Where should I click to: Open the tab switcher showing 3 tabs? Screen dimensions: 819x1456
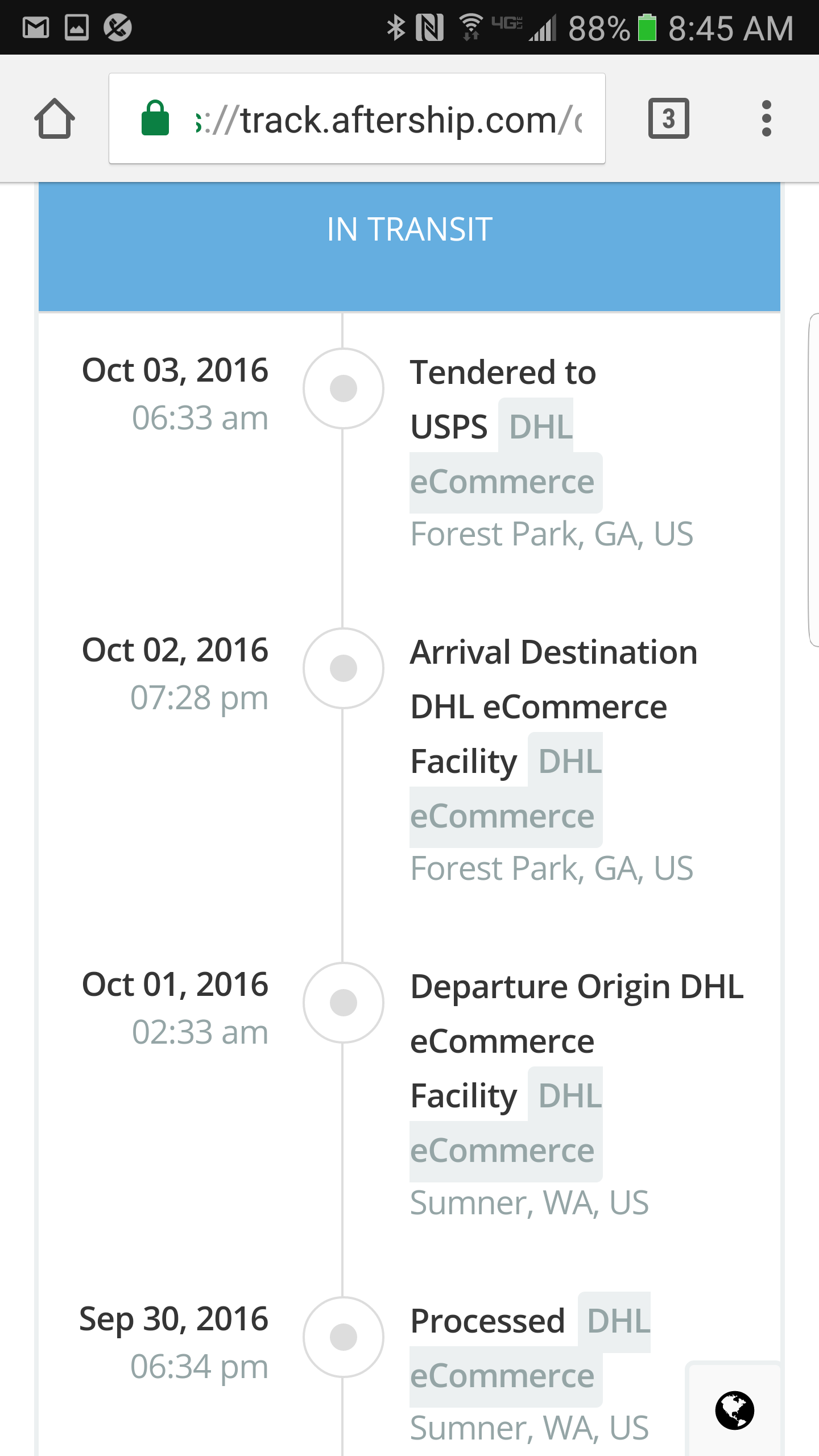(669, 118)
